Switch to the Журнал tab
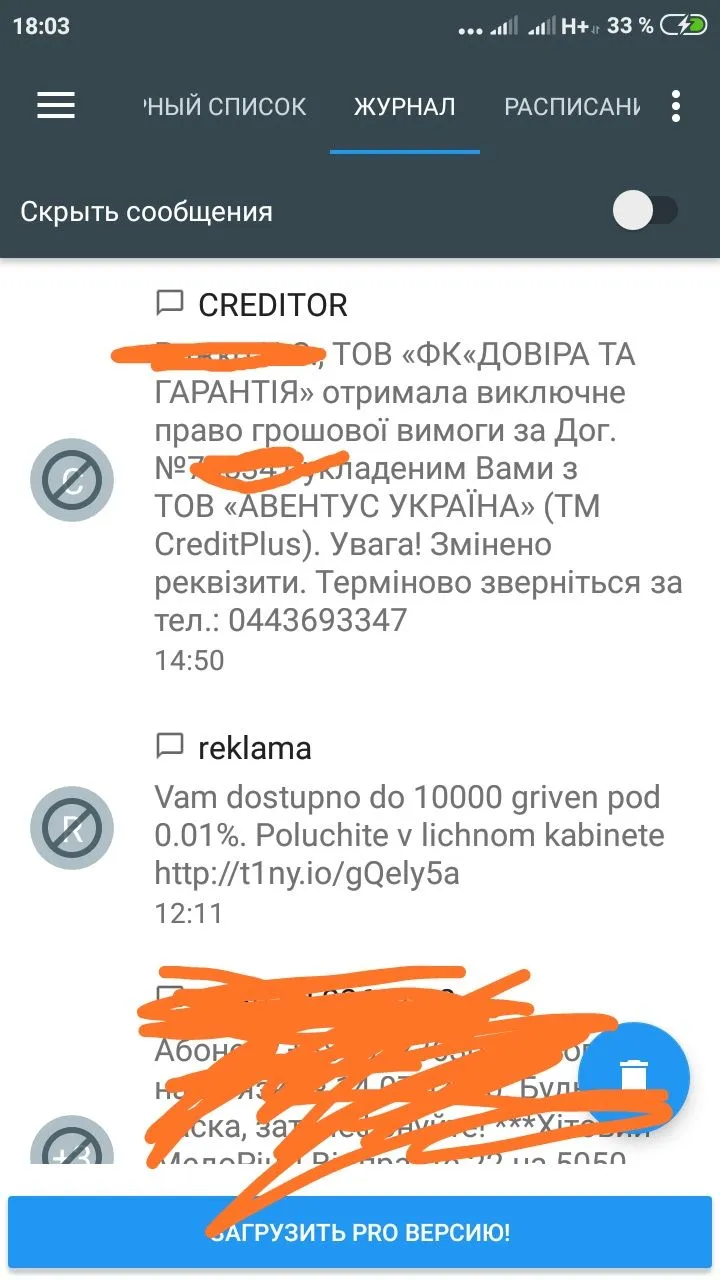Viewport: 720px width, 1280px height. 404,107
